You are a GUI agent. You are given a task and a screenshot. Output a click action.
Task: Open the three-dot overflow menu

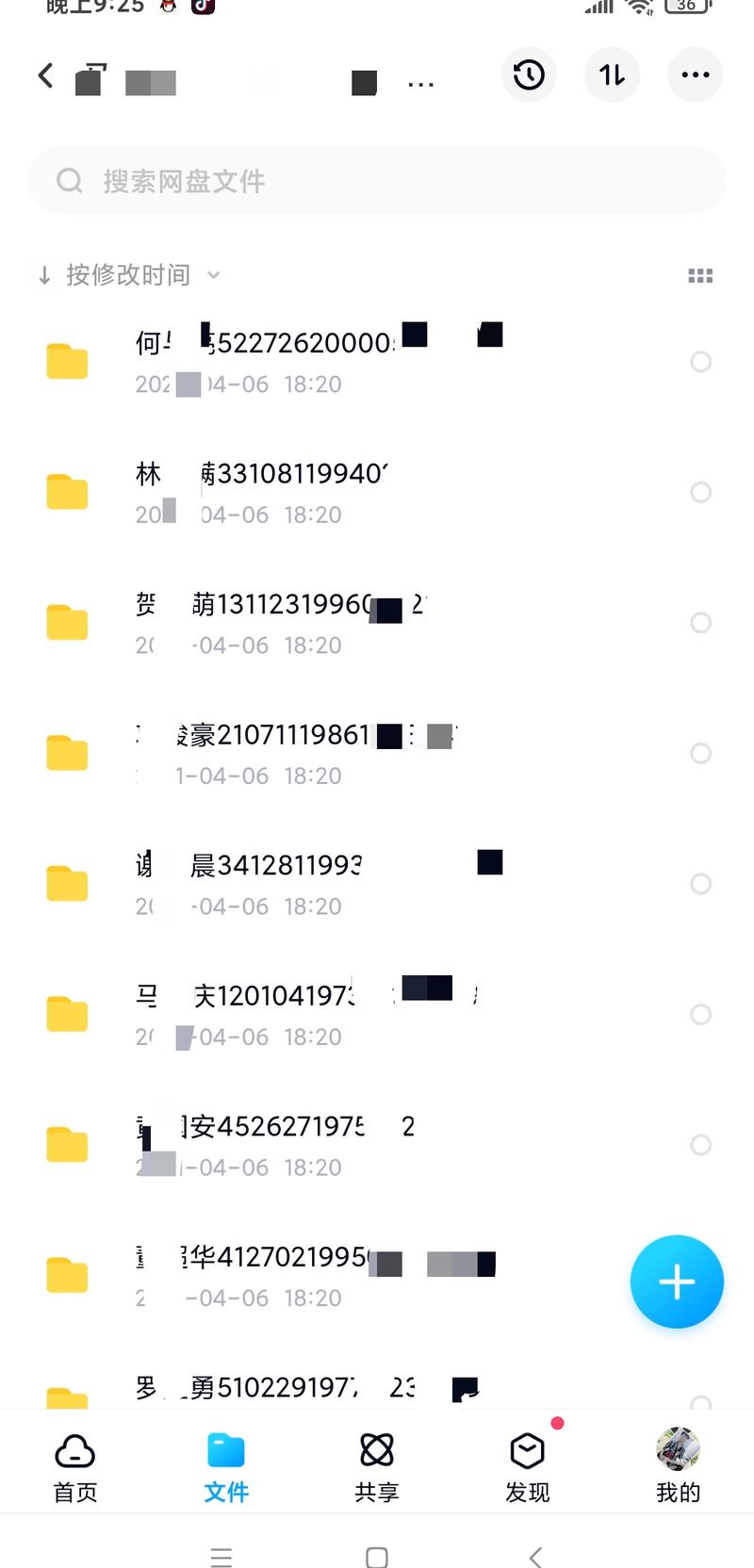[x=695, y=74]
